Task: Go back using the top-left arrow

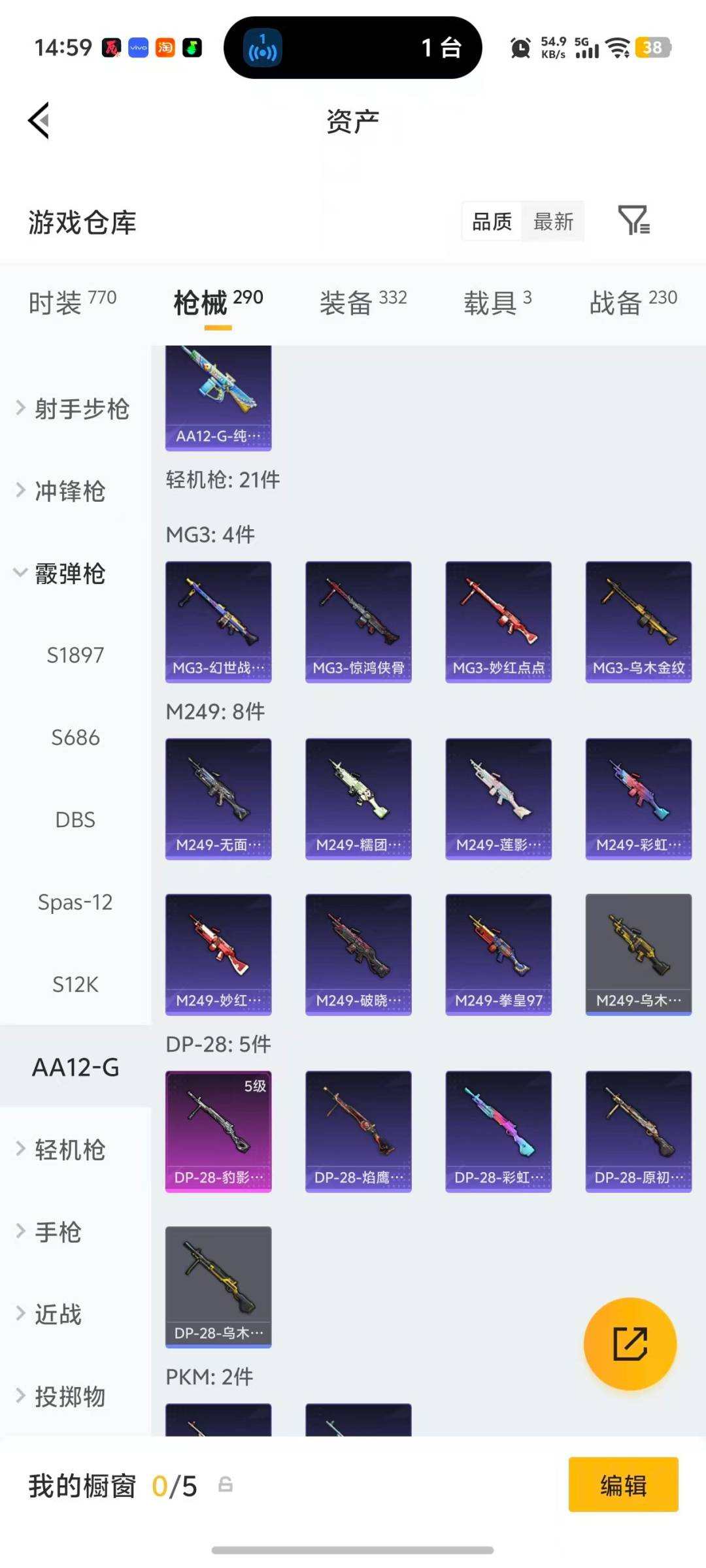Action: click(x=39, y=121)
